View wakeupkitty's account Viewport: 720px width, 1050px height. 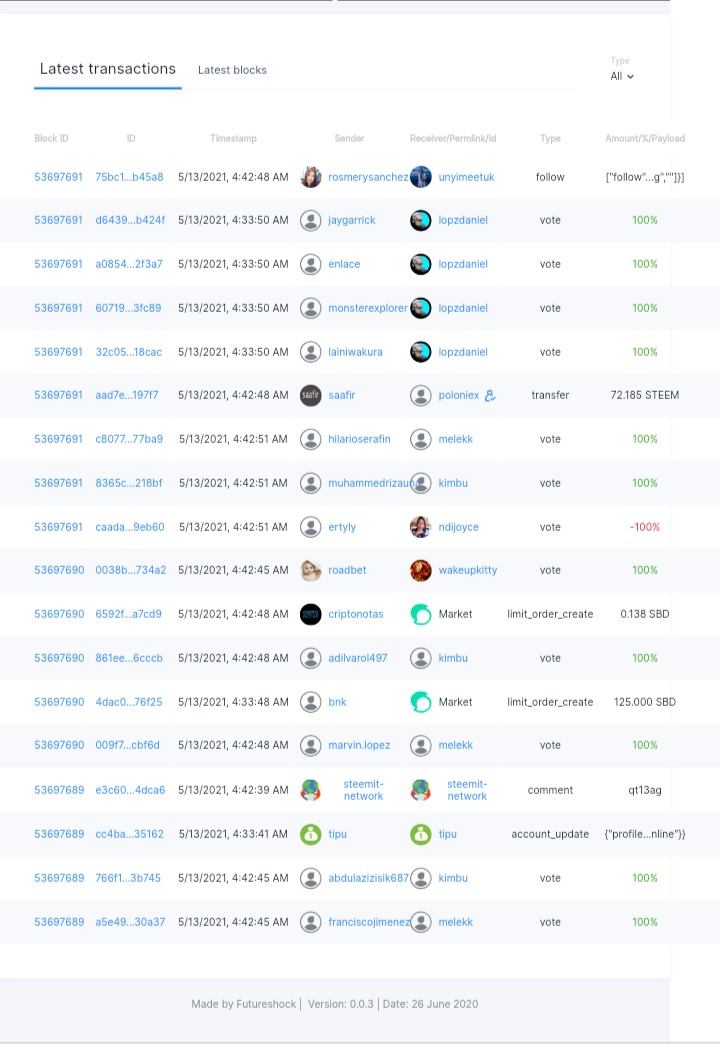(x=467, y=570)
